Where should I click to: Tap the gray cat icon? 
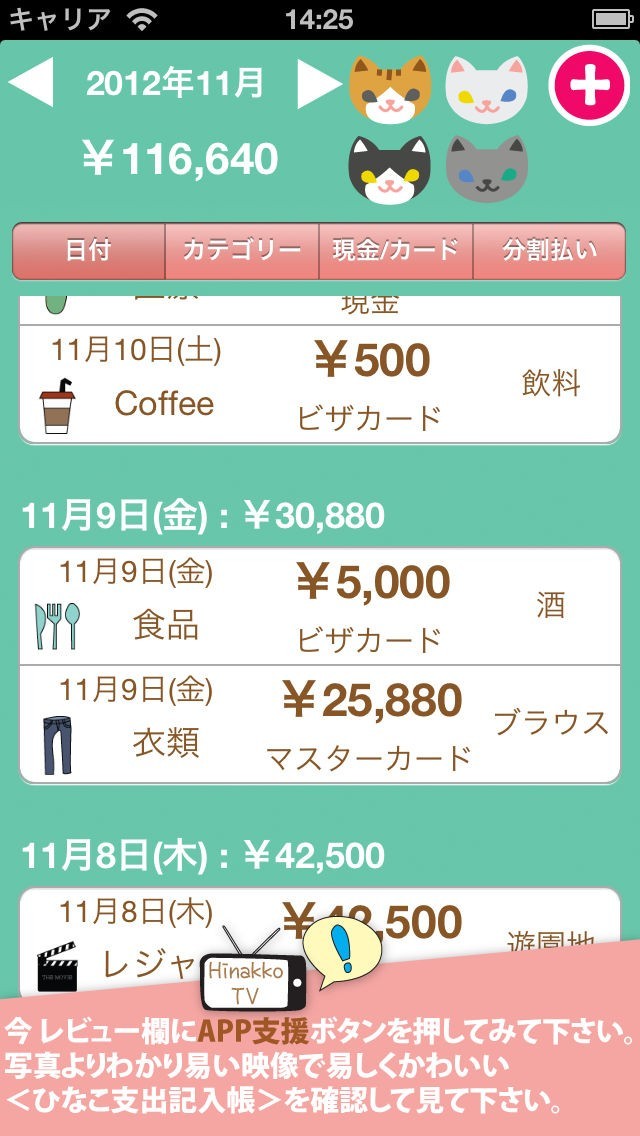(x=486, y=168)
